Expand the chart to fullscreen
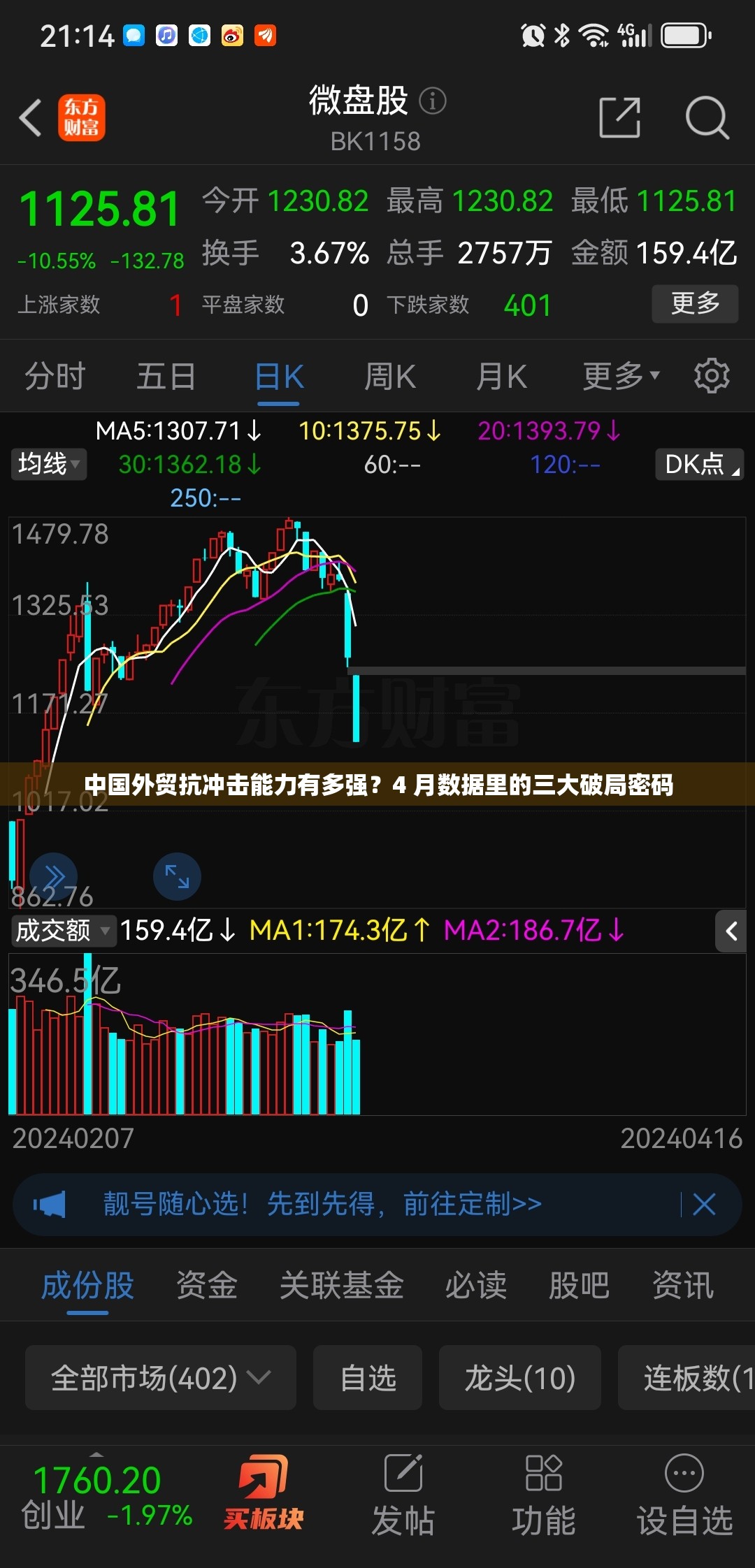Image resolution: width=755 pixels, height=1568 pixels. 177,876
